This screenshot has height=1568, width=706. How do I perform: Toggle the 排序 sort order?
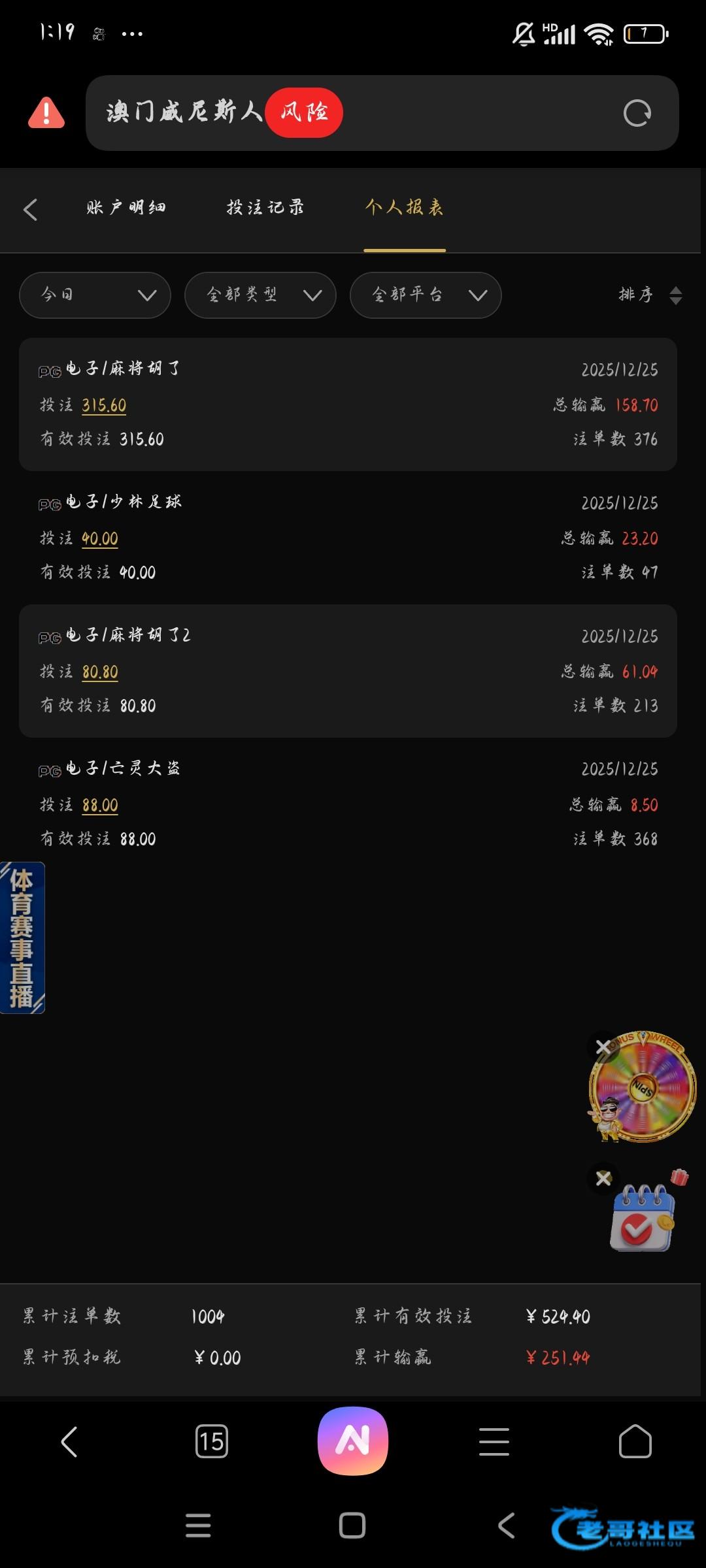tap(650, 295)
